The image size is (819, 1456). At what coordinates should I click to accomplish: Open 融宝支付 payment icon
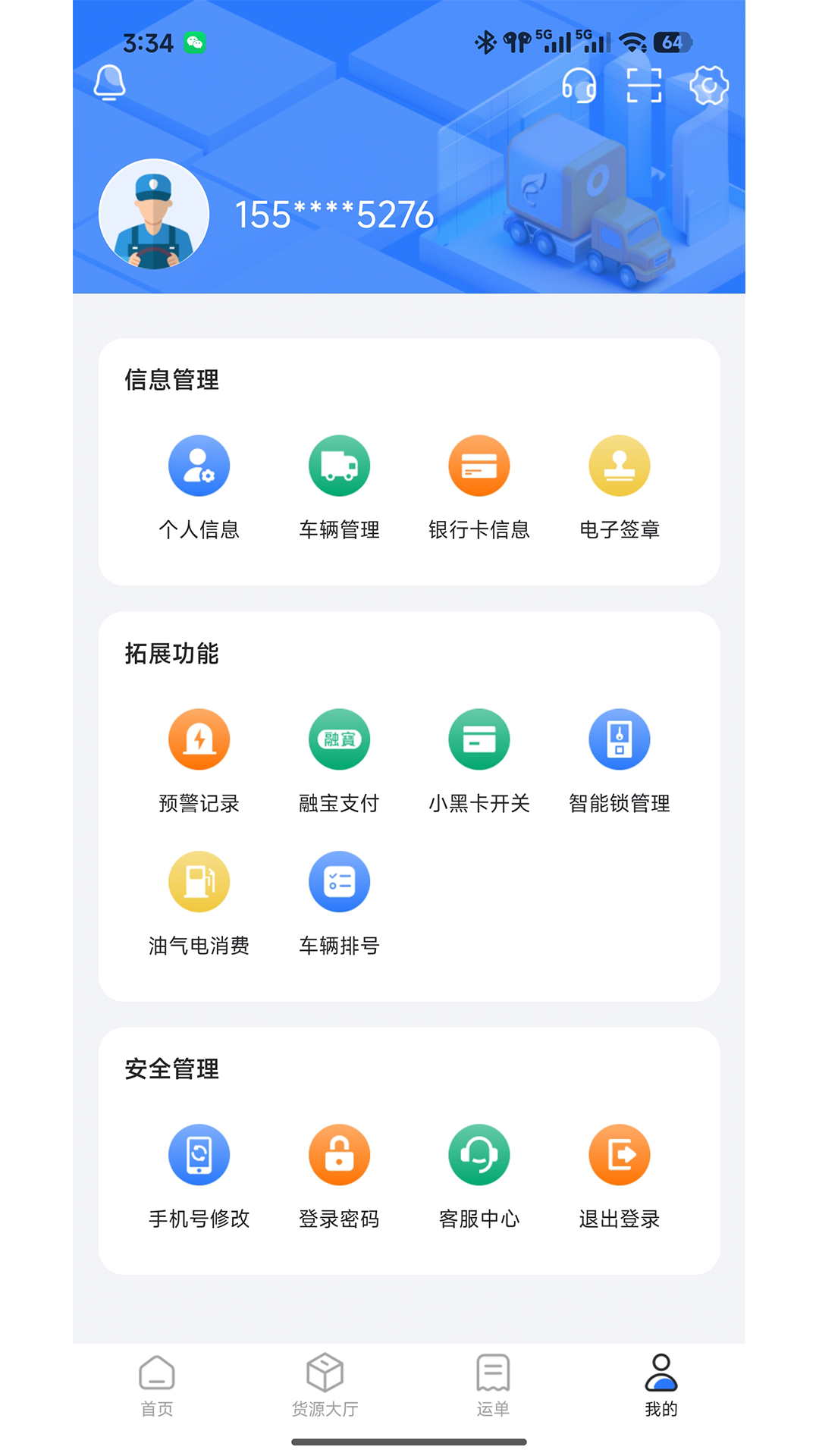point(339,739)
